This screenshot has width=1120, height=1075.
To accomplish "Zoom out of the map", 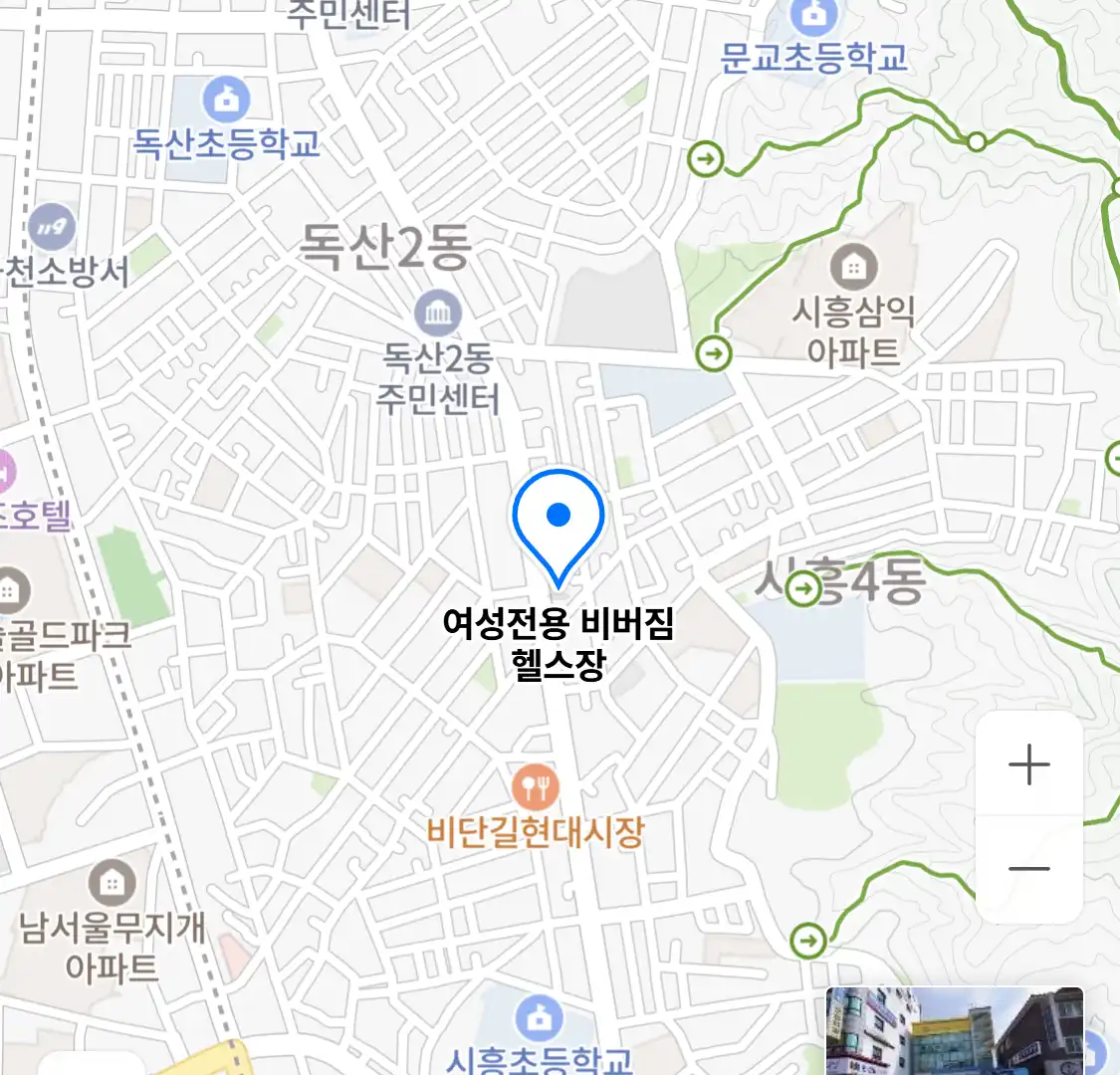I will click(1028, 869).
